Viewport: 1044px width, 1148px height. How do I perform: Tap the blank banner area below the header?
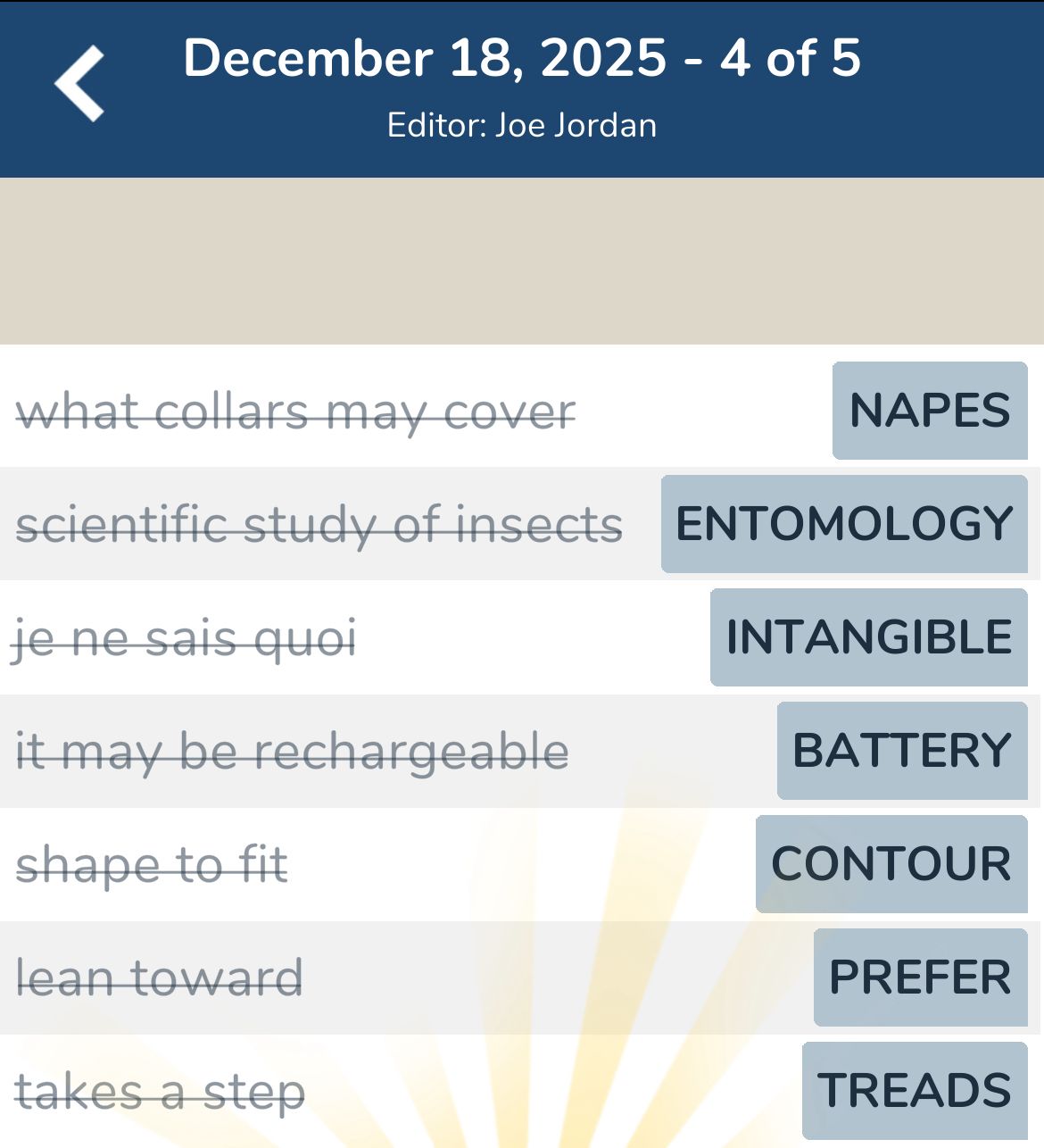(x=522, y=259)
